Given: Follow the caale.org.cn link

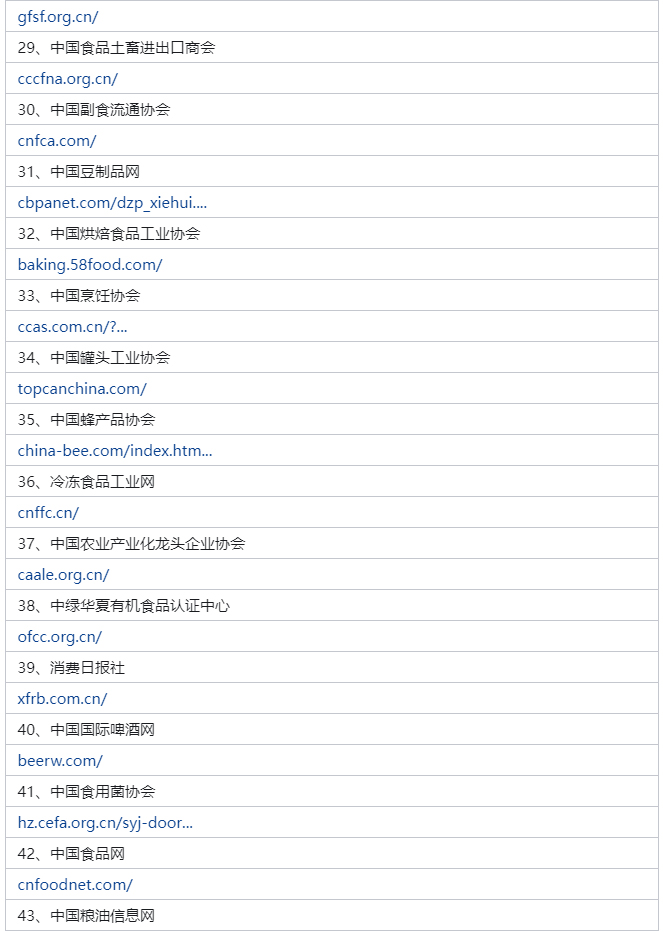Looking at the screenshot, I should tap(63, 575).
